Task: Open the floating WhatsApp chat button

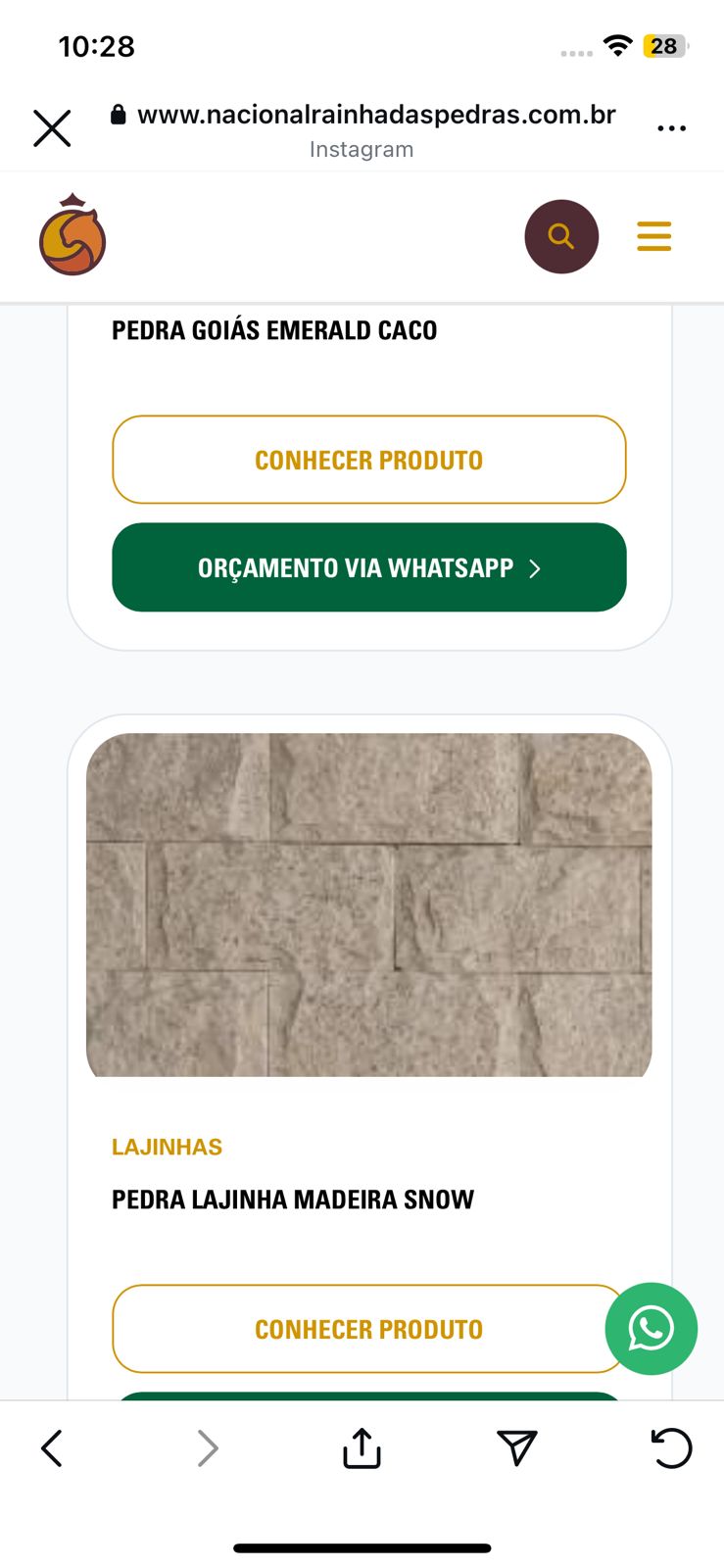Action: (651, 1329)
